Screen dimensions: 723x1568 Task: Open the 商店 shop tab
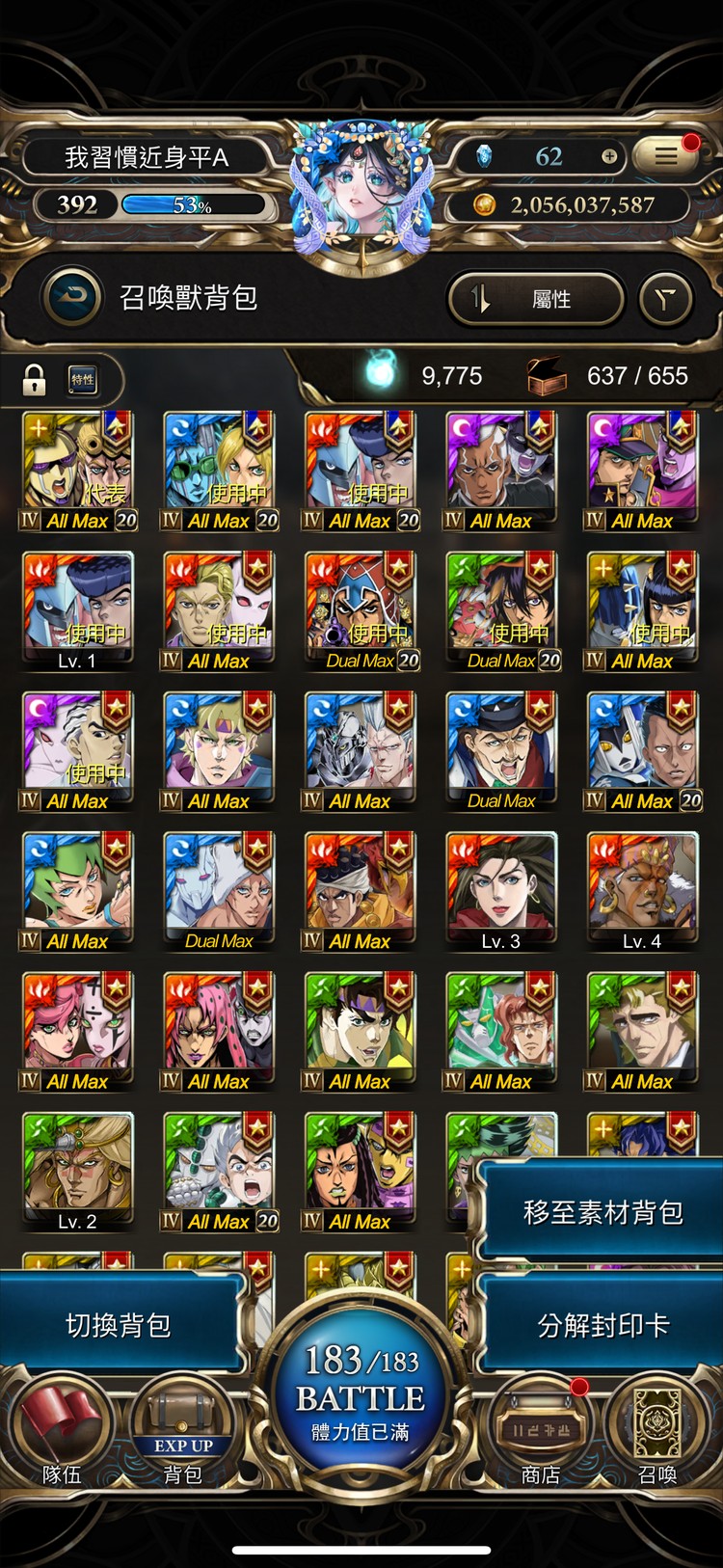(541, 1432)
